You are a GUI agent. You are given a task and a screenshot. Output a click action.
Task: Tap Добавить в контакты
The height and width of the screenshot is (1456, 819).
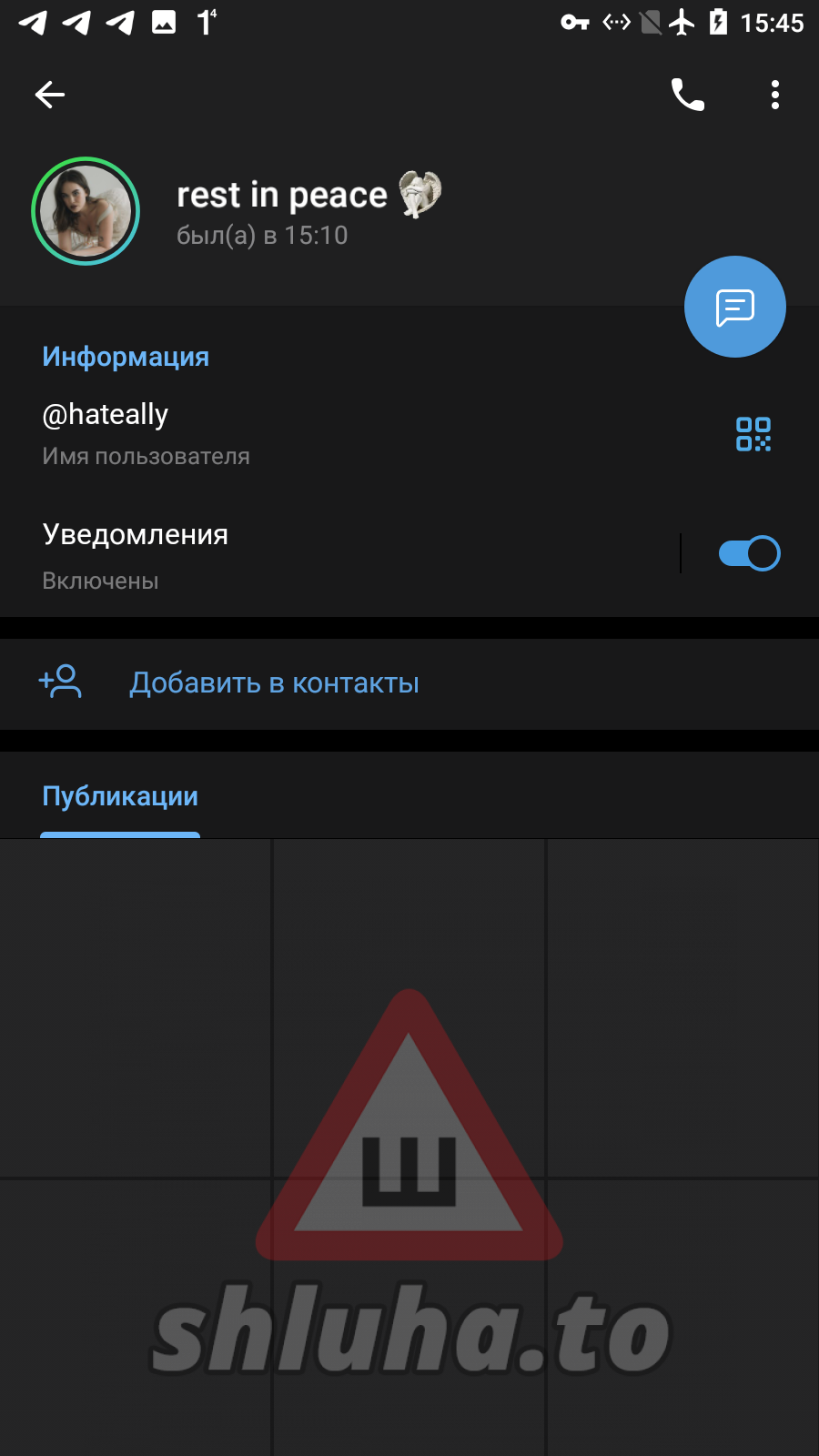point(273,683)
